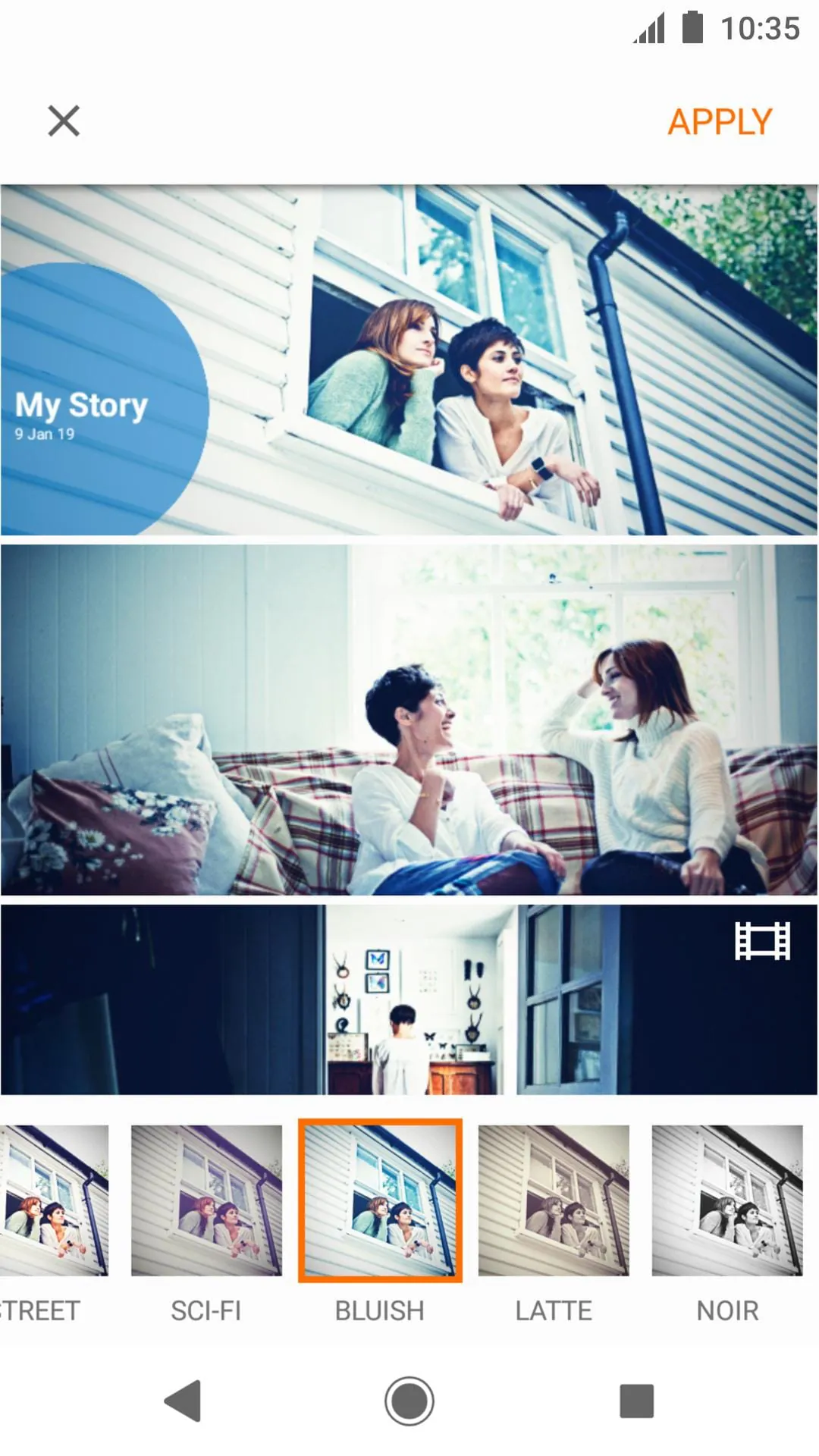Select the STREET filter thumbnail
The image size is (819, 1456).
53,1200
